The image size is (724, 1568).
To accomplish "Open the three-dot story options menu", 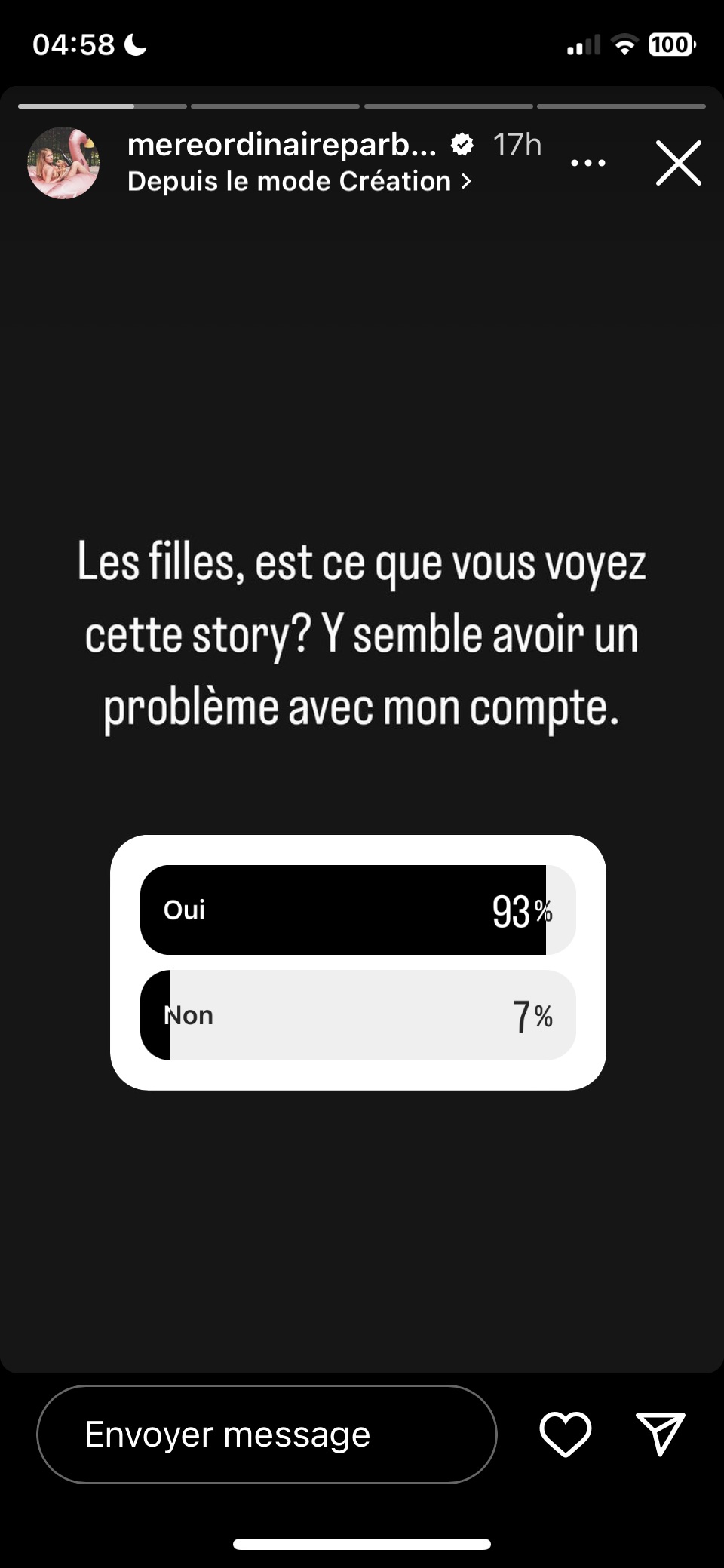I will (x=588, y=163).
